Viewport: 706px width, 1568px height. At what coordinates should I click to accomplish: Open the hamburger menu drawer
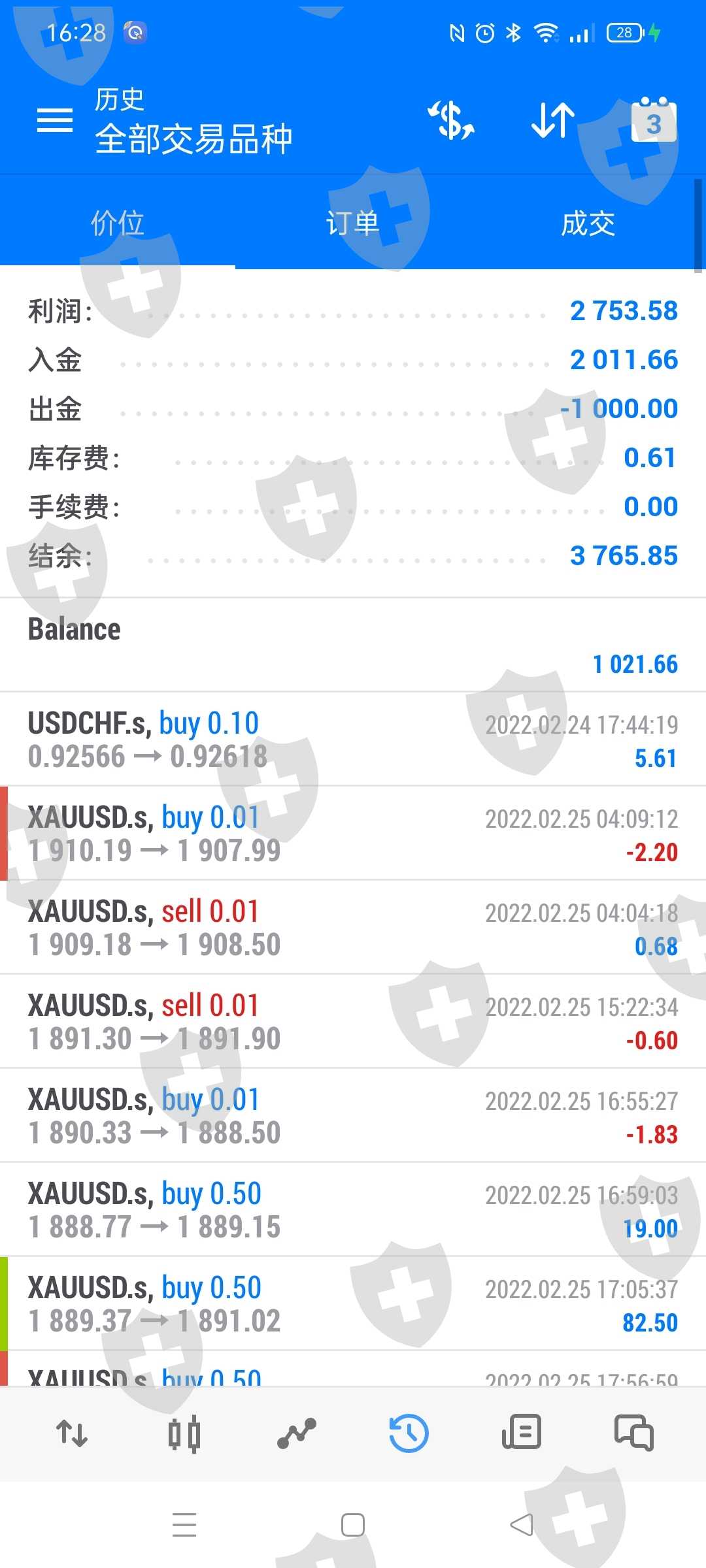click(54, 120)
